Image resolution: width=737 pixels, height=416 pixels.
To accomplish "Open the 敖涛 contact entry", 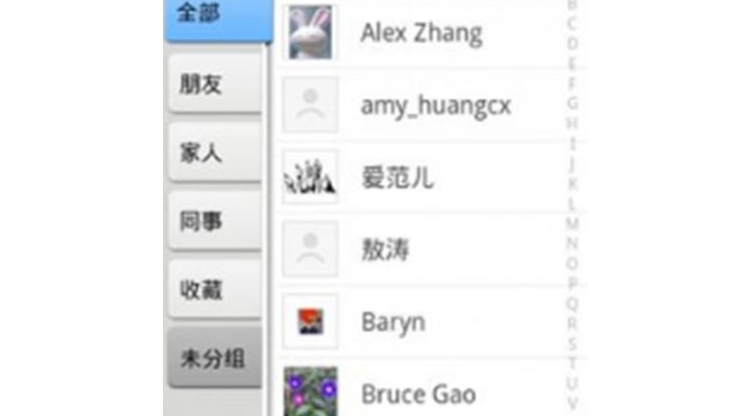I will coord(385,249).
